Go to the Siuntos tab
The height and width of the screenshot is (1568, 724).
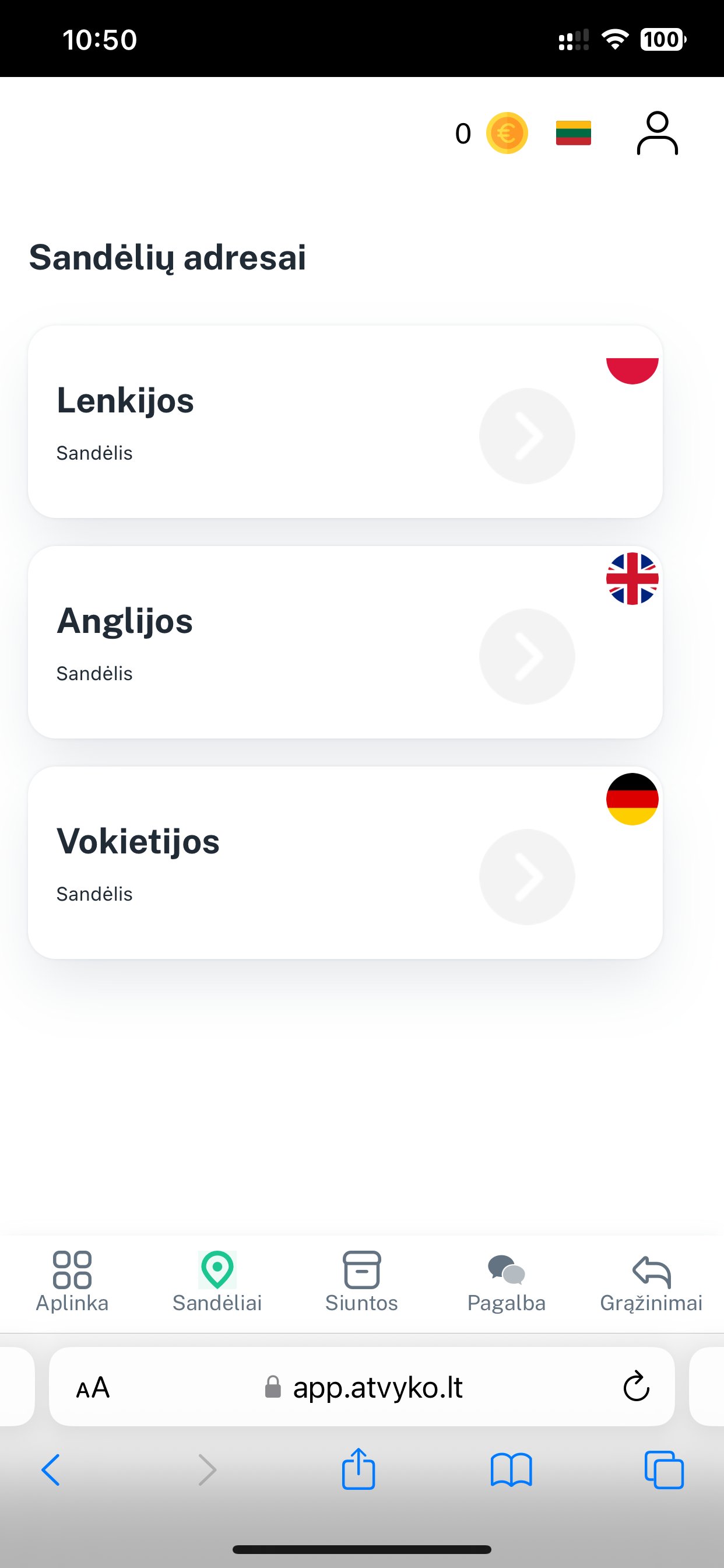click(361, 1282)
